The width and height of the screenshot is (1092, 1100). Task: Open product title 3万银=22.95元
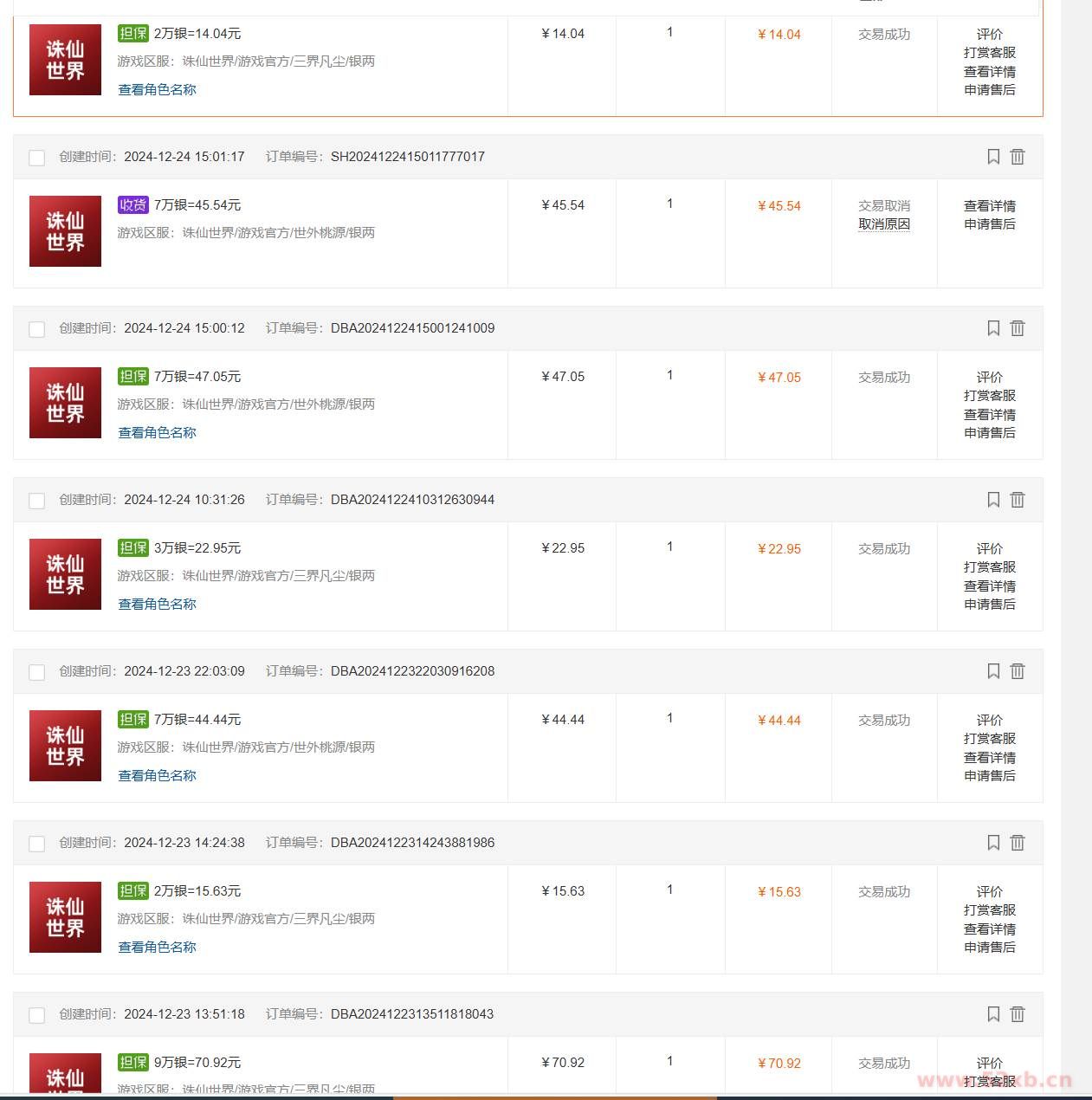[197, 548]
